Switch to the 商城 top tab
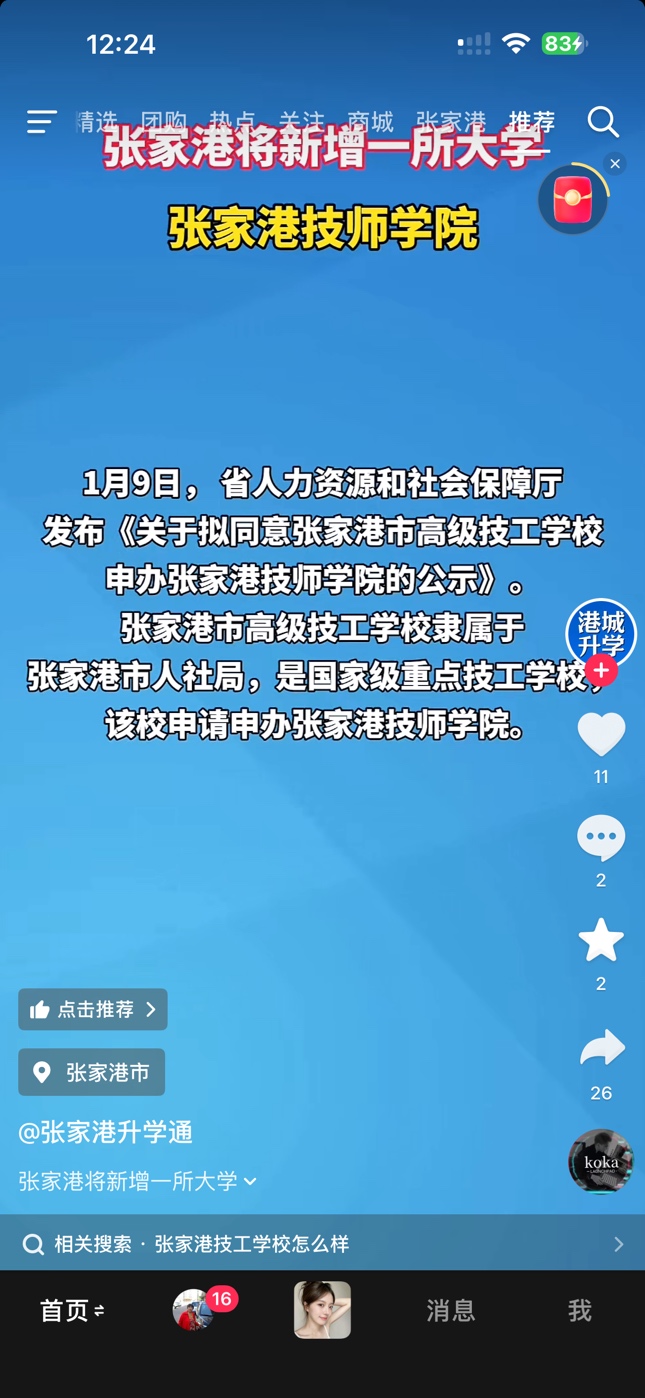Screen dimensions: 645x1398 tap(370, 122)
